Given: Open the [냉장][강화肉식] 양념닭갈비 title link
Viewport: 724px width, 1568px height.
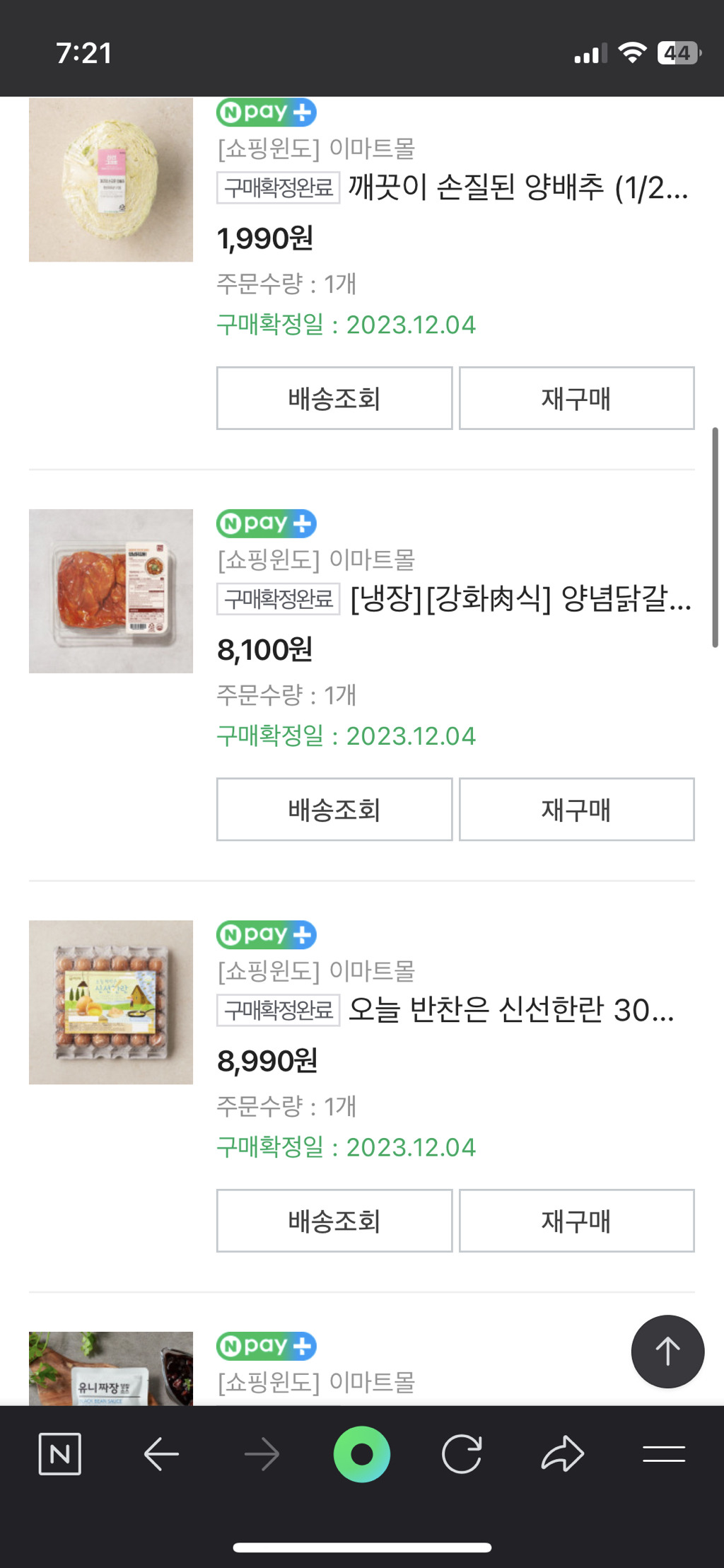Looking at the screenshot, I should [x=520, y=599].
